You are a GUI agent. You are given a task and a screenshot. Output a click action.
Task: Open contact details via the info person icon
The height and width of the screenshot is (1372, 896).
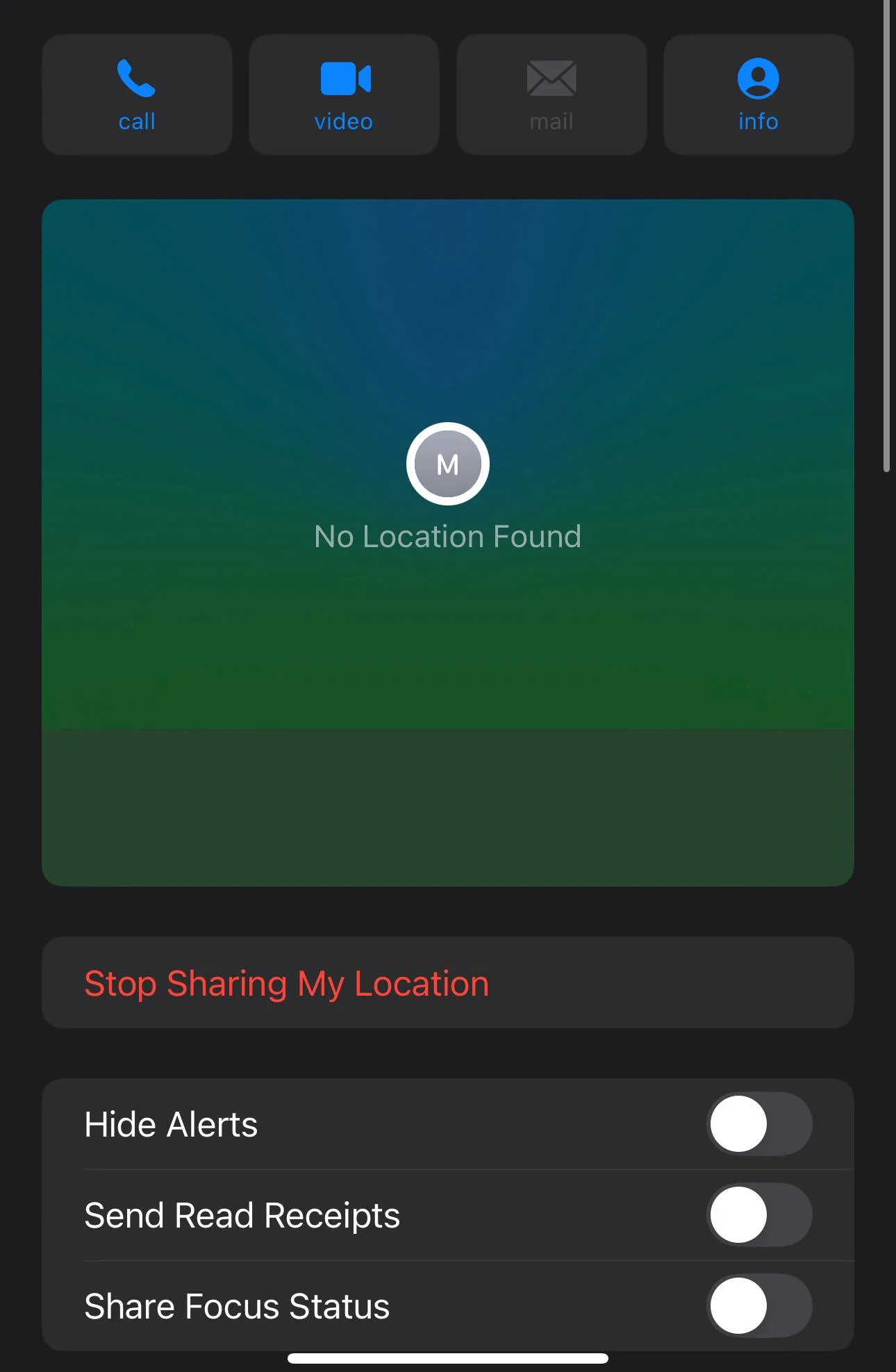point(757,78)
